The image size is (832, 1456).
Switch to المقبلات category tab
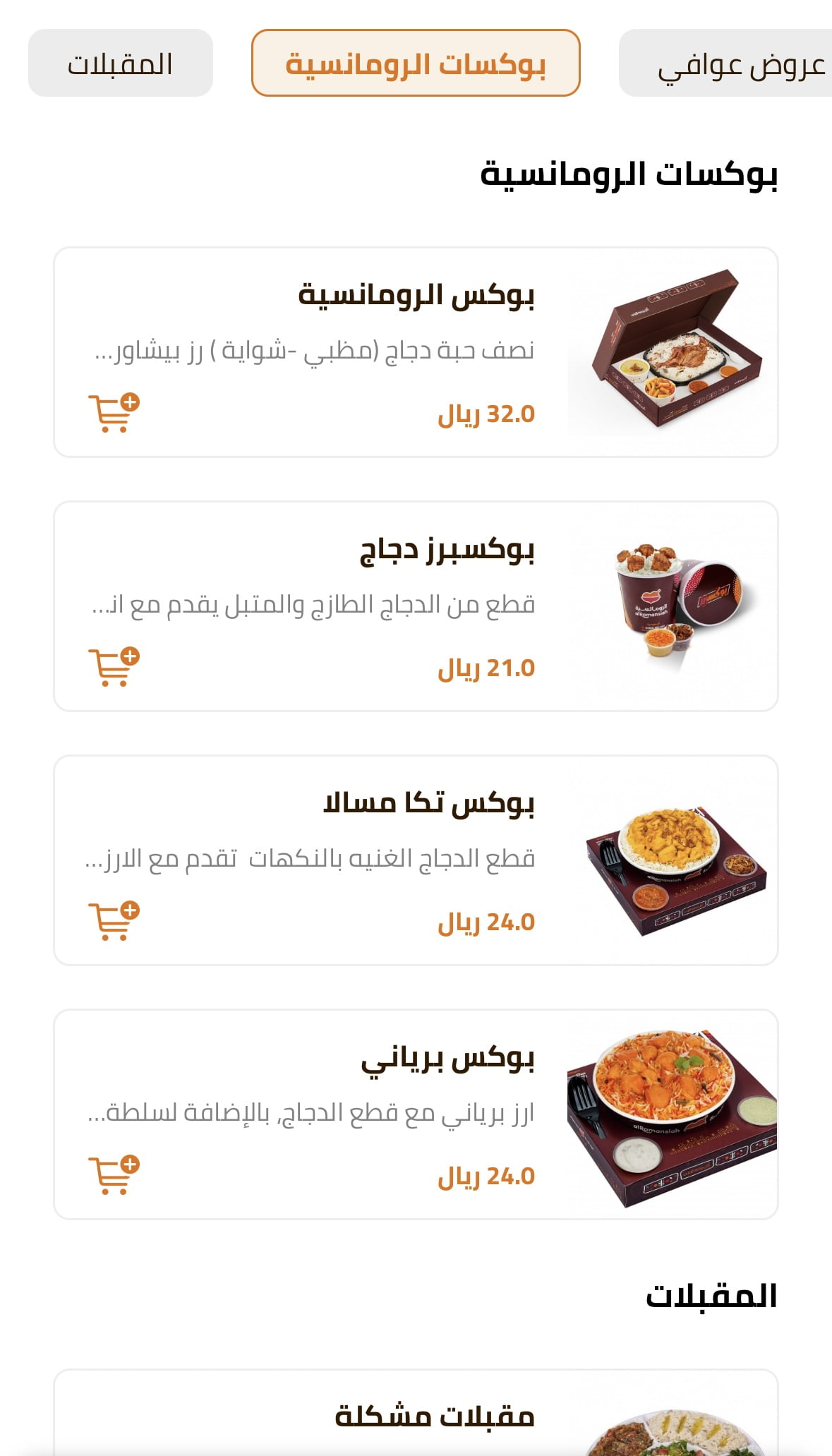click(120, 64)
